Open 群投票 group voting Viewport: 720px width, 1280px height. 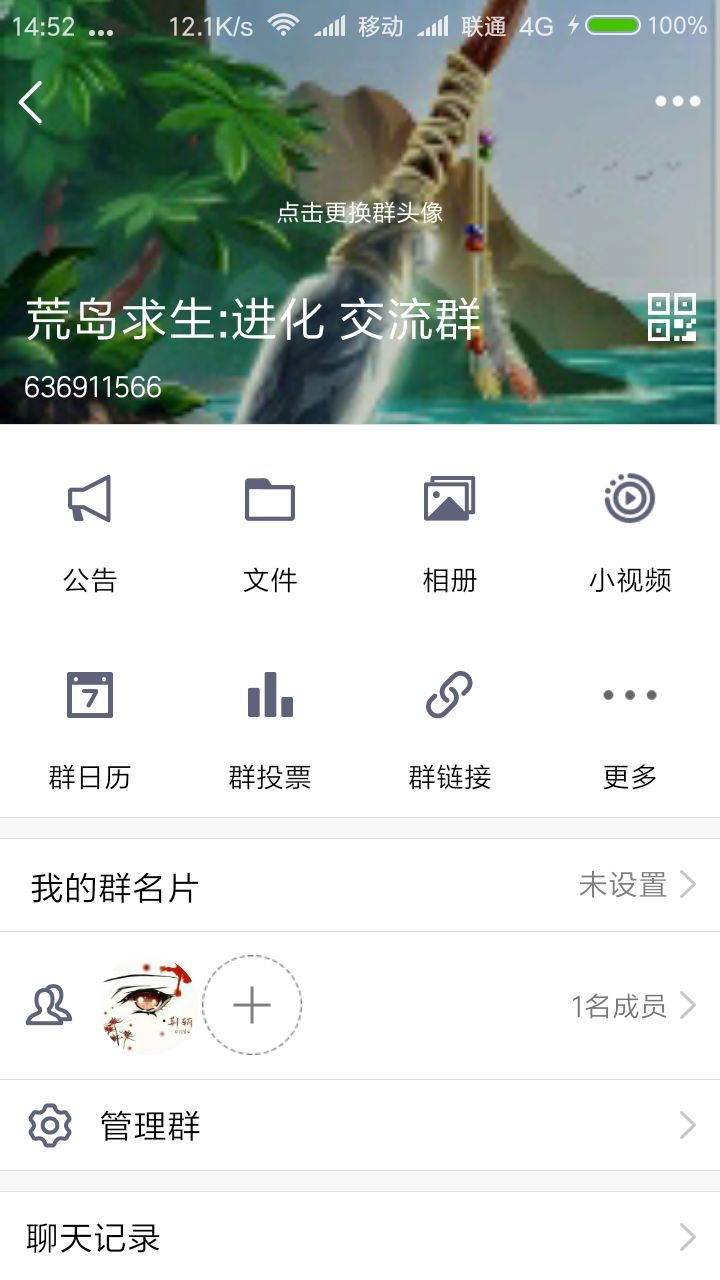click(x=270, y=727)
